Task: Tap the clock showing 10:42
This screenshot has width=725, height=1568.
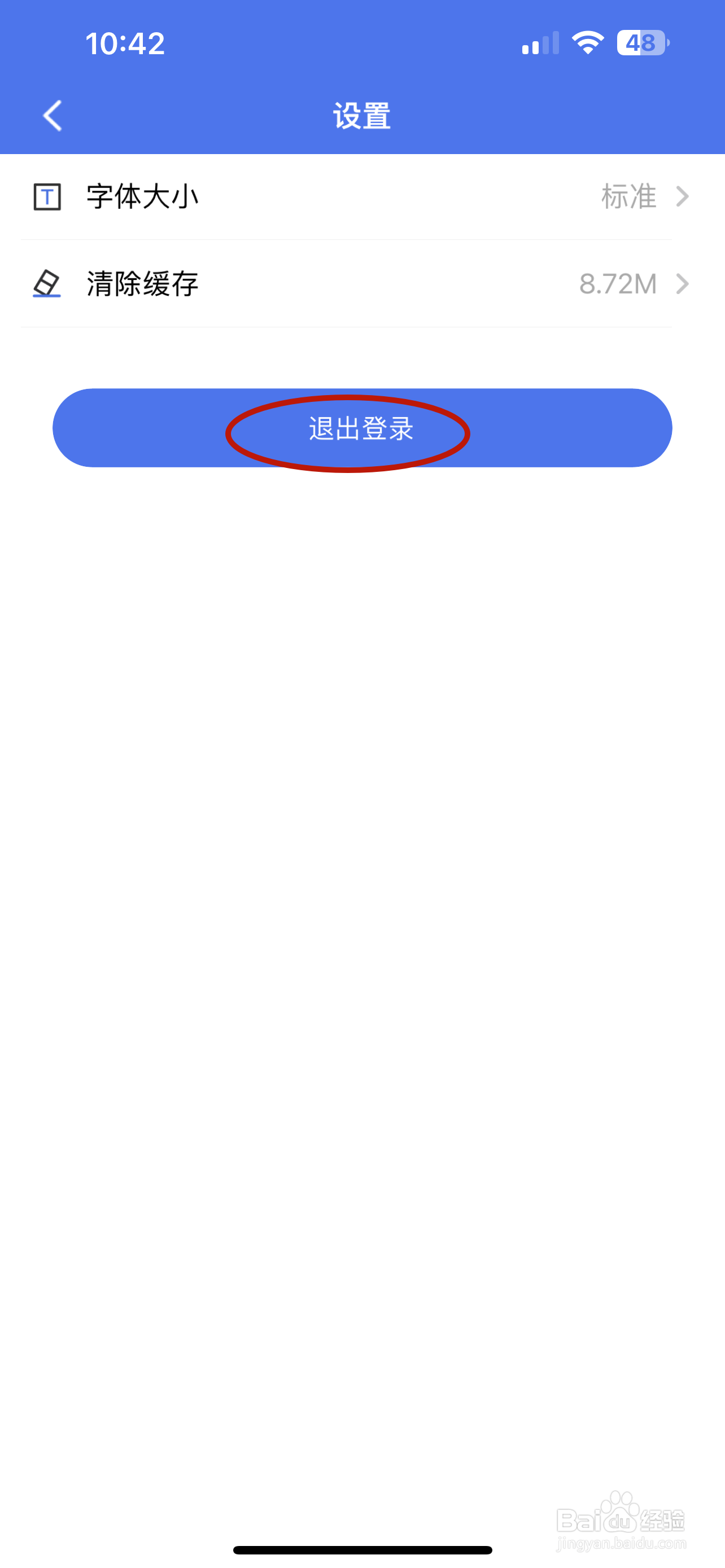Action: 125,42
